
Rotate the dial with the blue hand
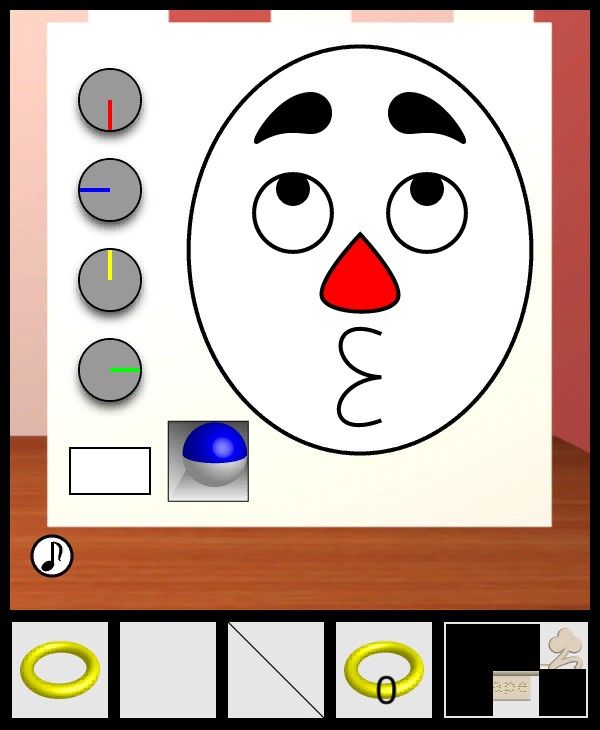(110, 190)
